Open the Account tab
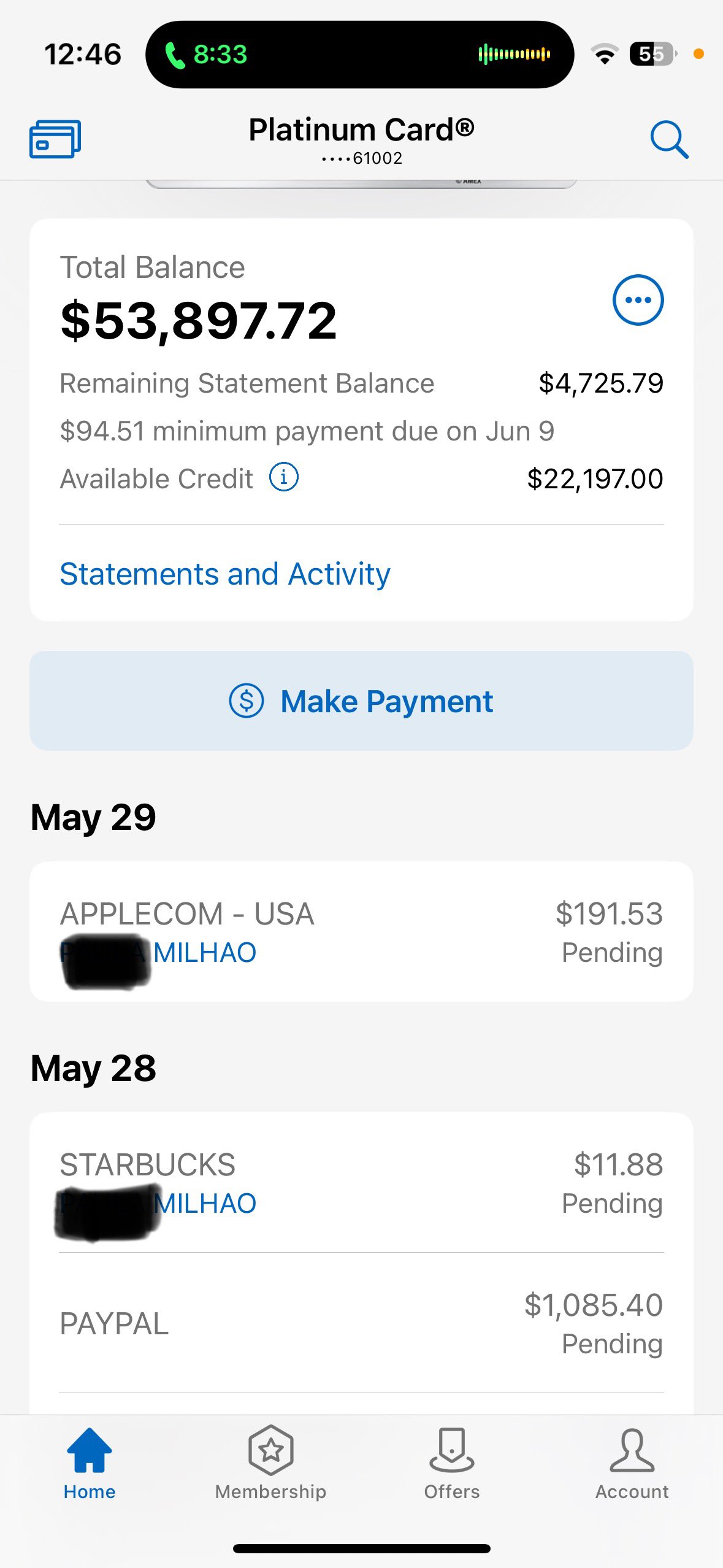Image resolution: width=723 pixels, height=1568 pixels. [x=632, y=1463]
